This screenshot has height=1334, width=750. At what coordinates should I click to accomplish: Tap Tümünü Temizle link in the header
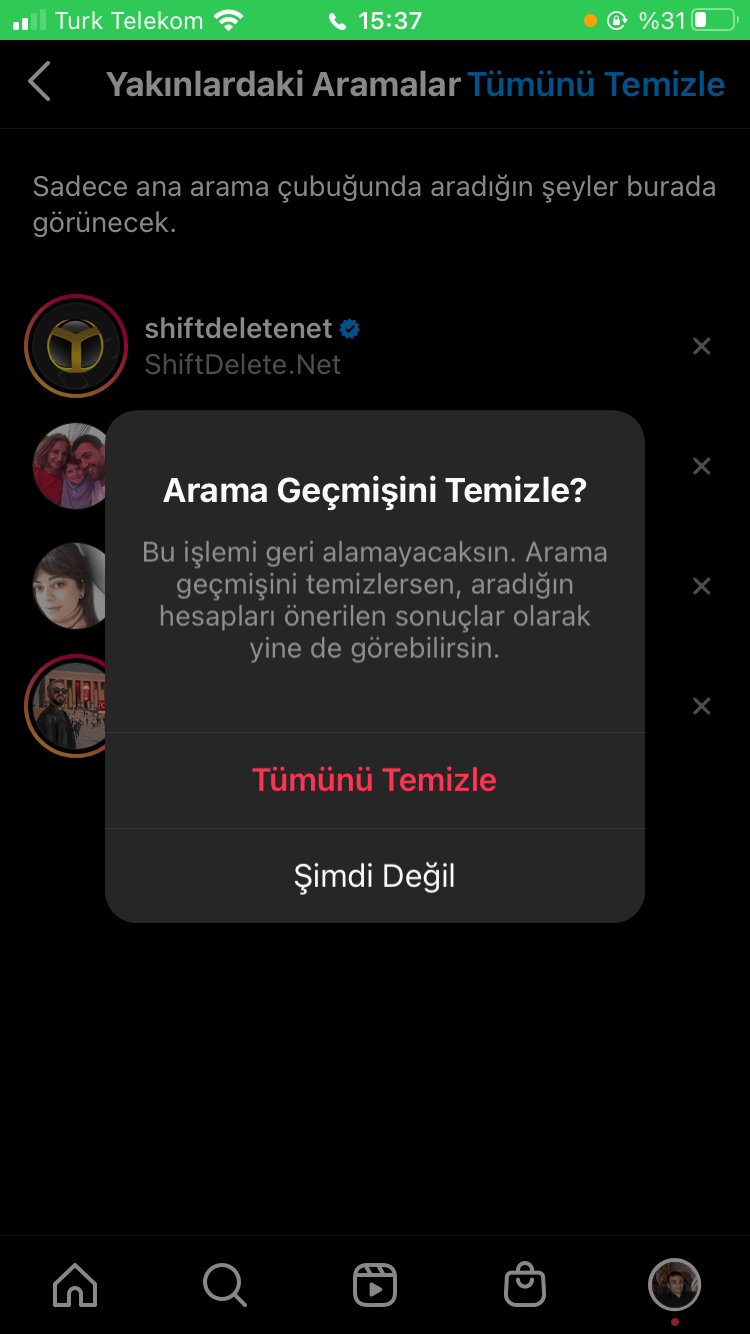pyautogui.click(x=599, y=84)
